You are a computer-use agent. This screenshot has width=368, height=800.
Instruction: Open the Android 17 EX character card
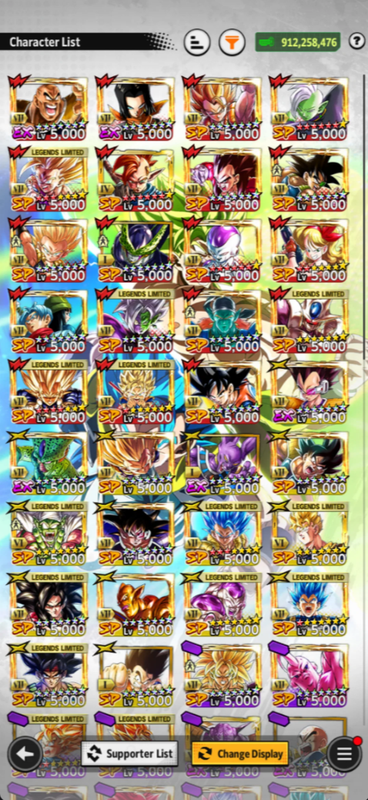click(x=135, y=109)
